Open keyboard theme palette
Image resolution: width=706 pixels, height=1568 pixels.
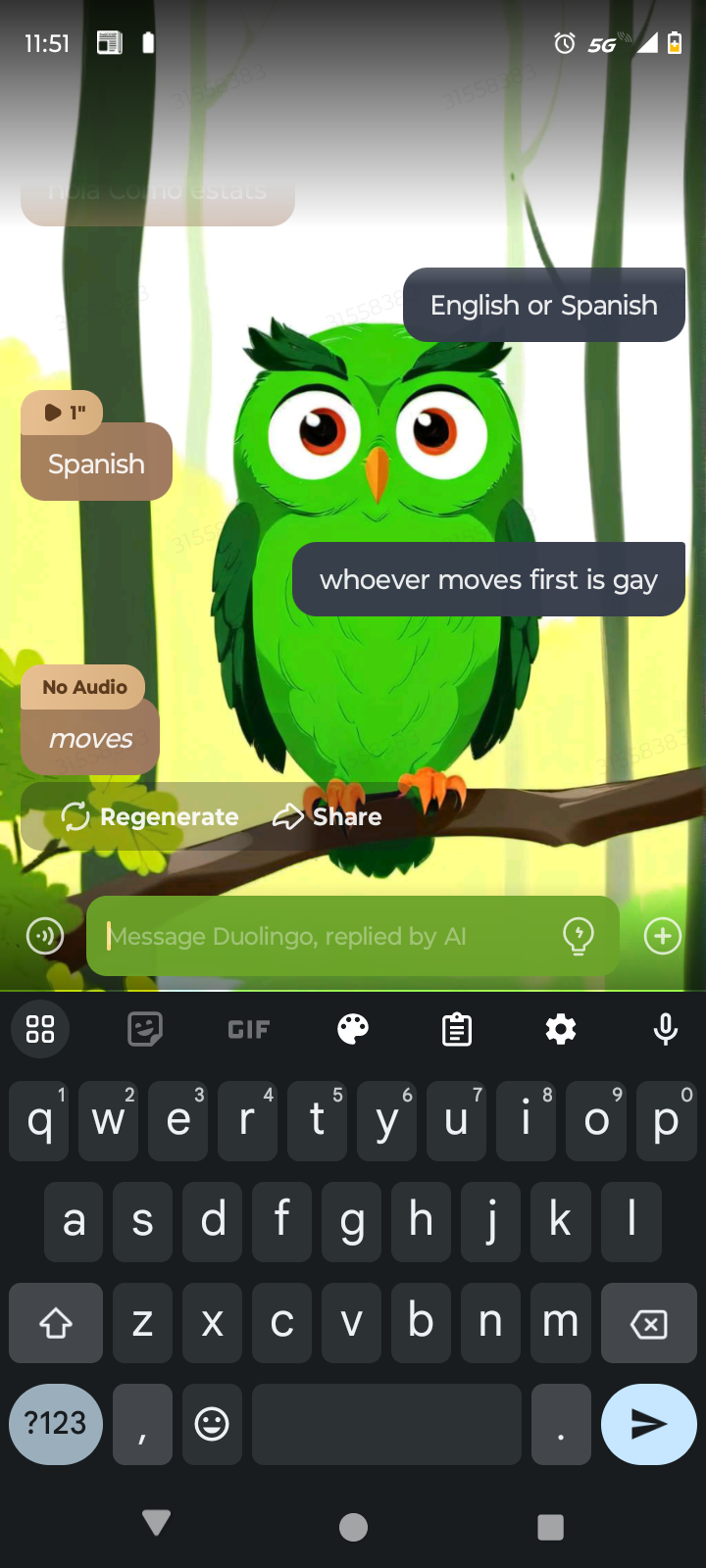(x=353, y=1029)
